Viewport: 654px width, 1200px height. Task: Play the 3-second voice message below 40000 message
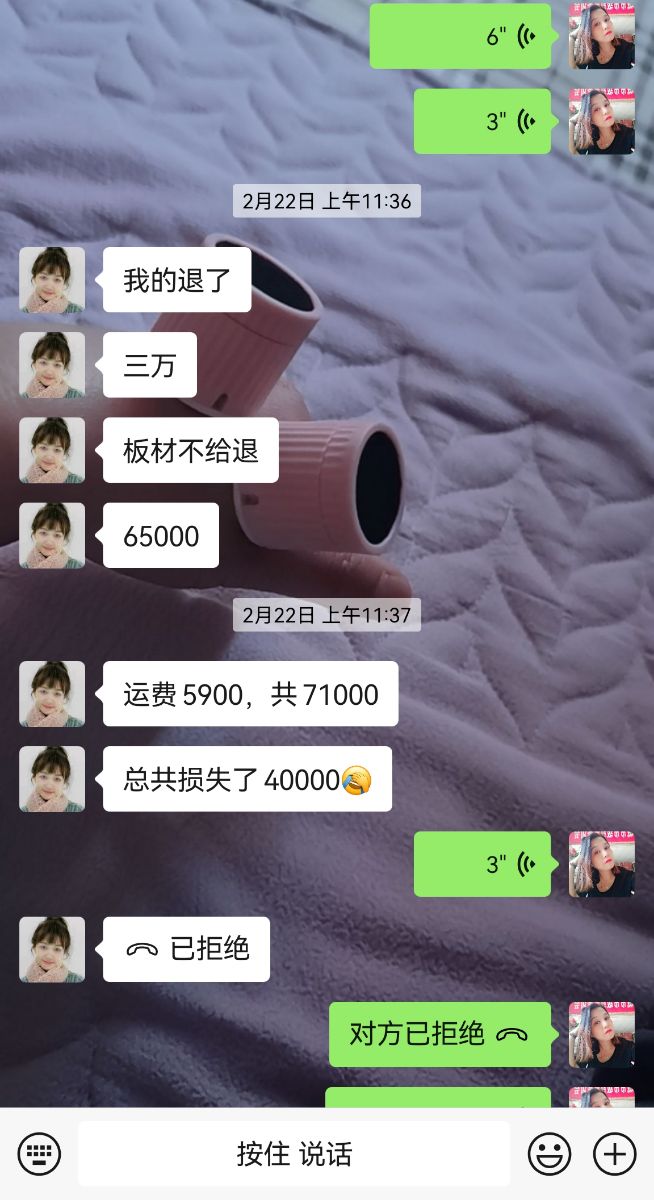(x=482, y=864)
